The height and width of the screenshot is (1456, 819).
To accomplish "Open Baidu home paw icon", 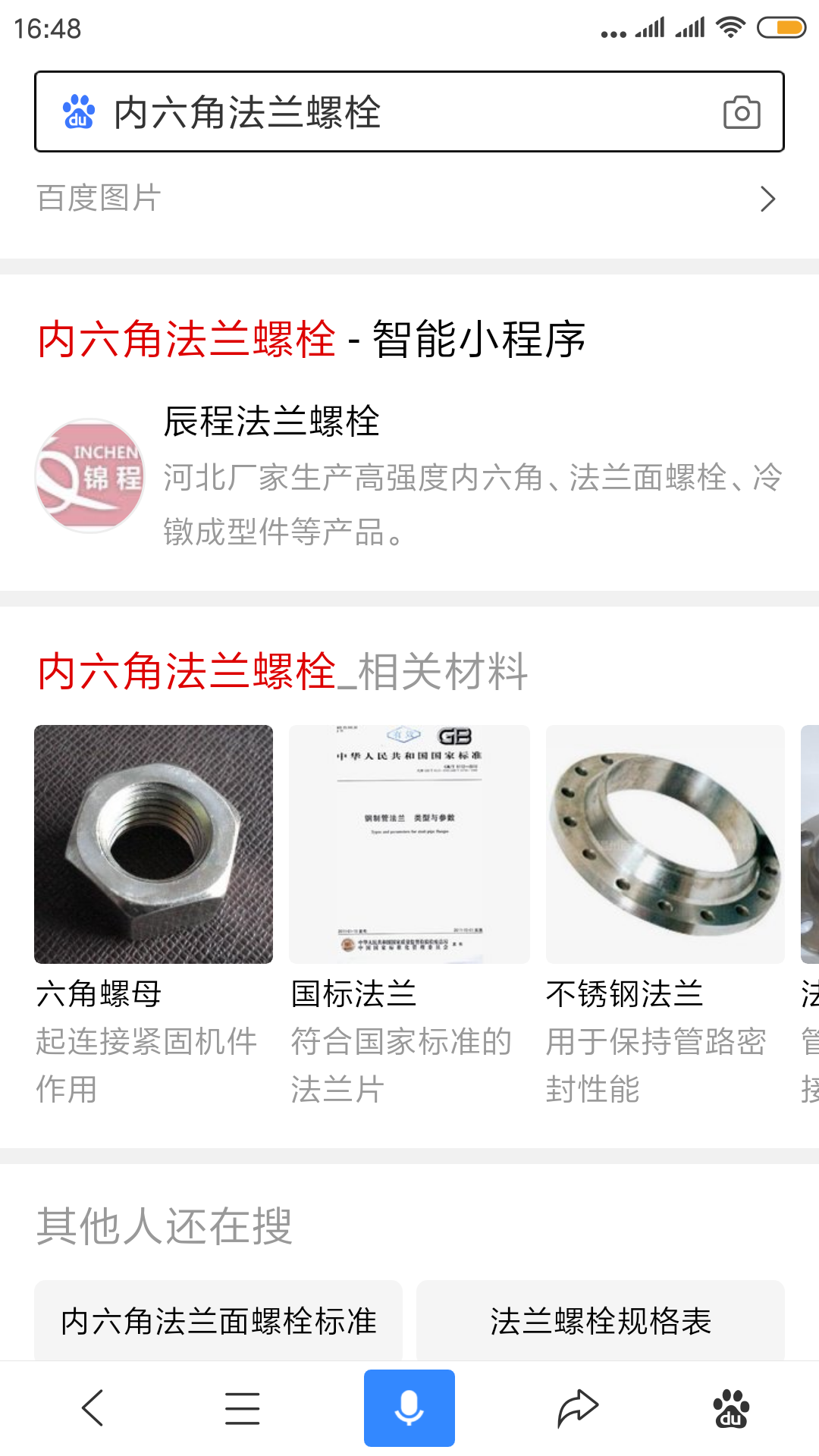I will point(731,1408).
